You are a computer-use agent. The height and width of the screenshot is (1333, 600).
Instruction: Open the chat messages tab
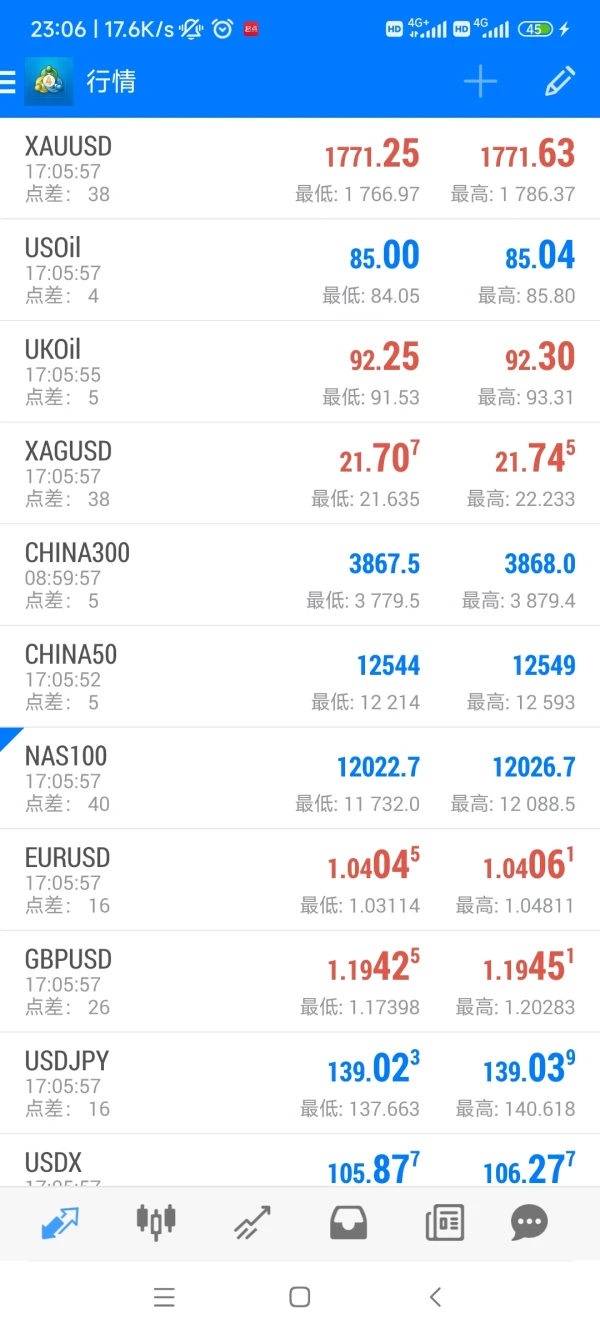529,1222
